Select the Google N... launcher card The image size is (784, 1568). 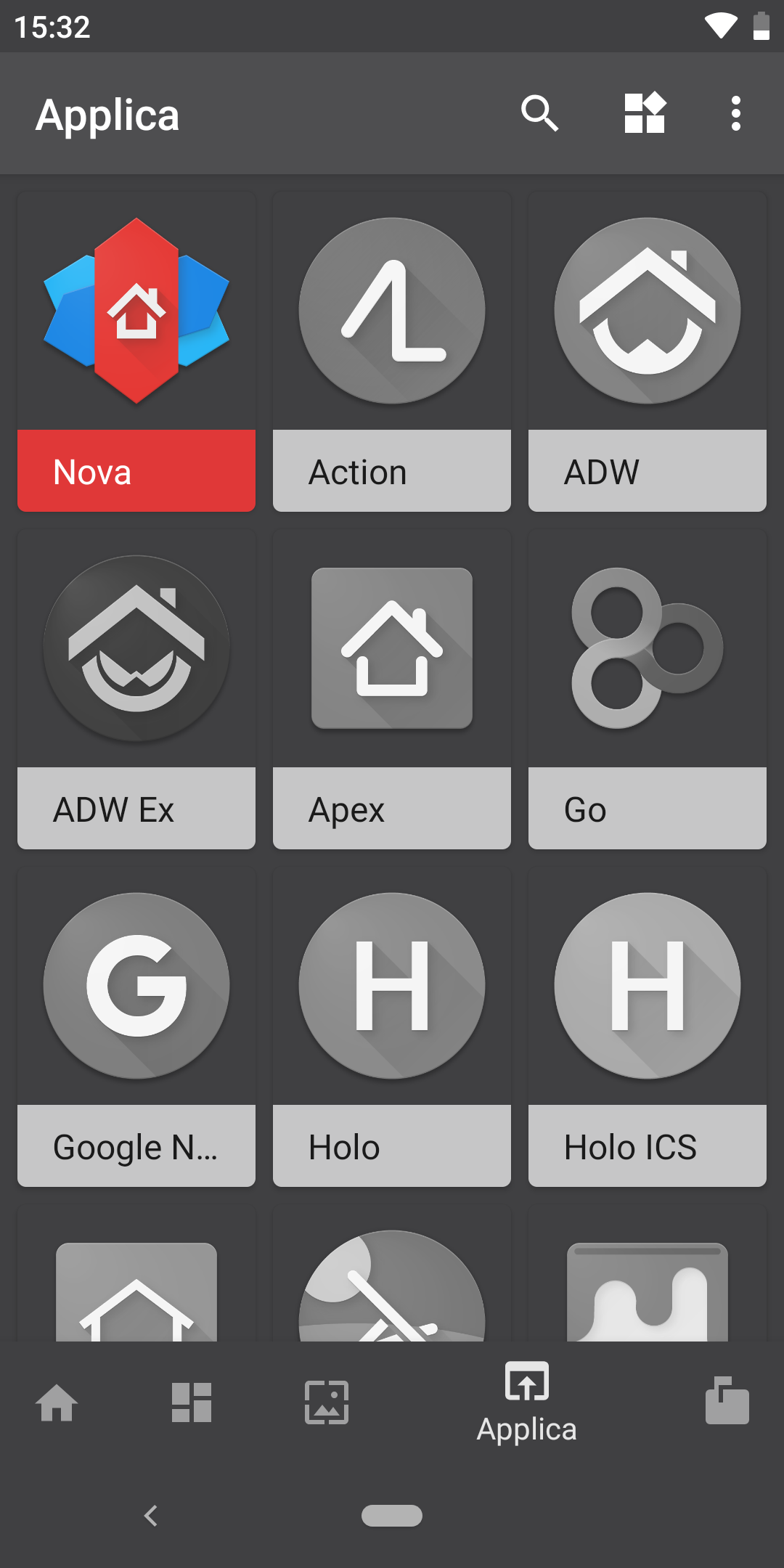tap(136, 1026)
